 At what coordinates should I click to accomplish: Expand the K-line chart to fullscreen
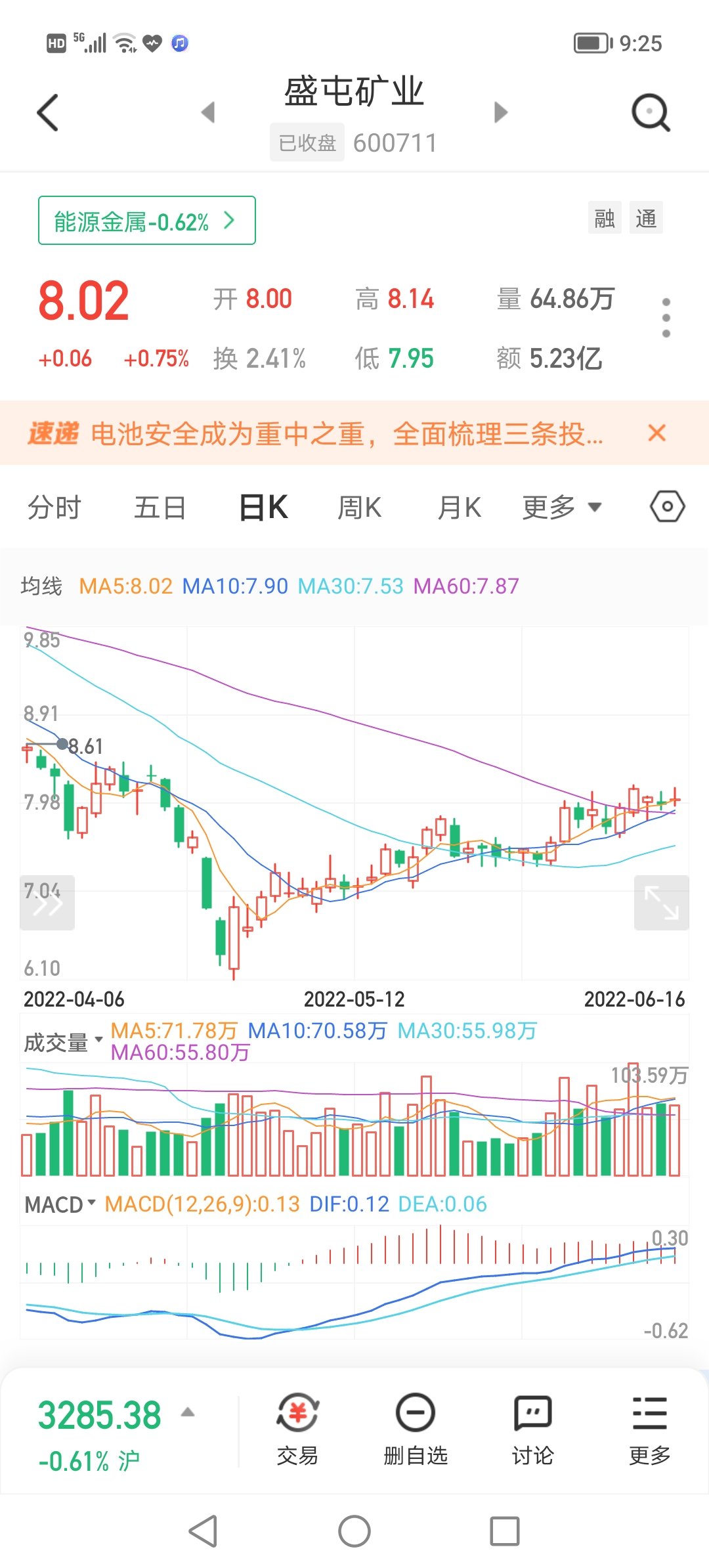[661, 904]
